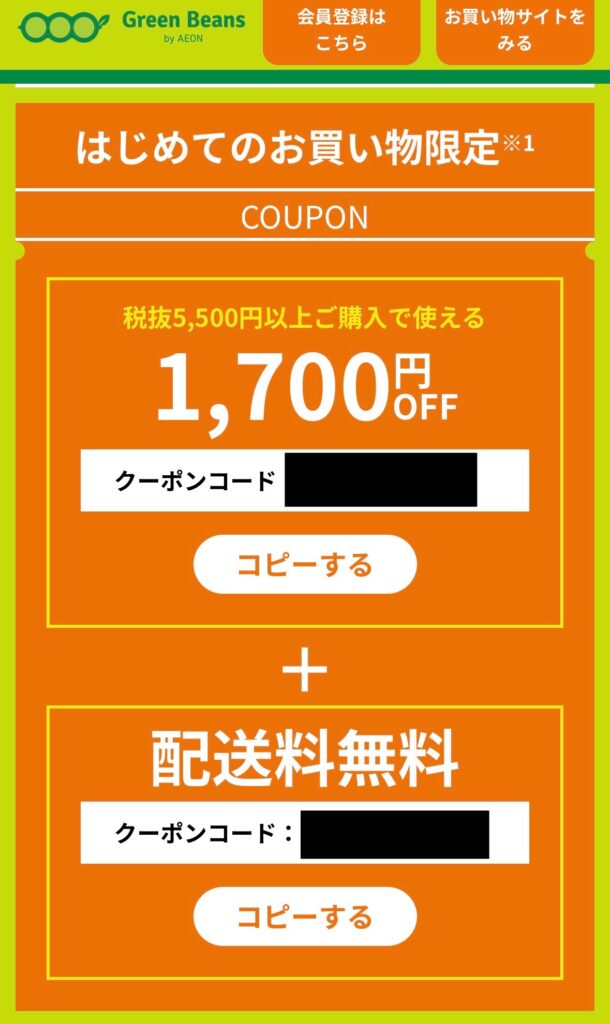Copy the 配送料無料 coupon code
The image size is (610, 1024).
pyautogui.click(x=304, y=916)
